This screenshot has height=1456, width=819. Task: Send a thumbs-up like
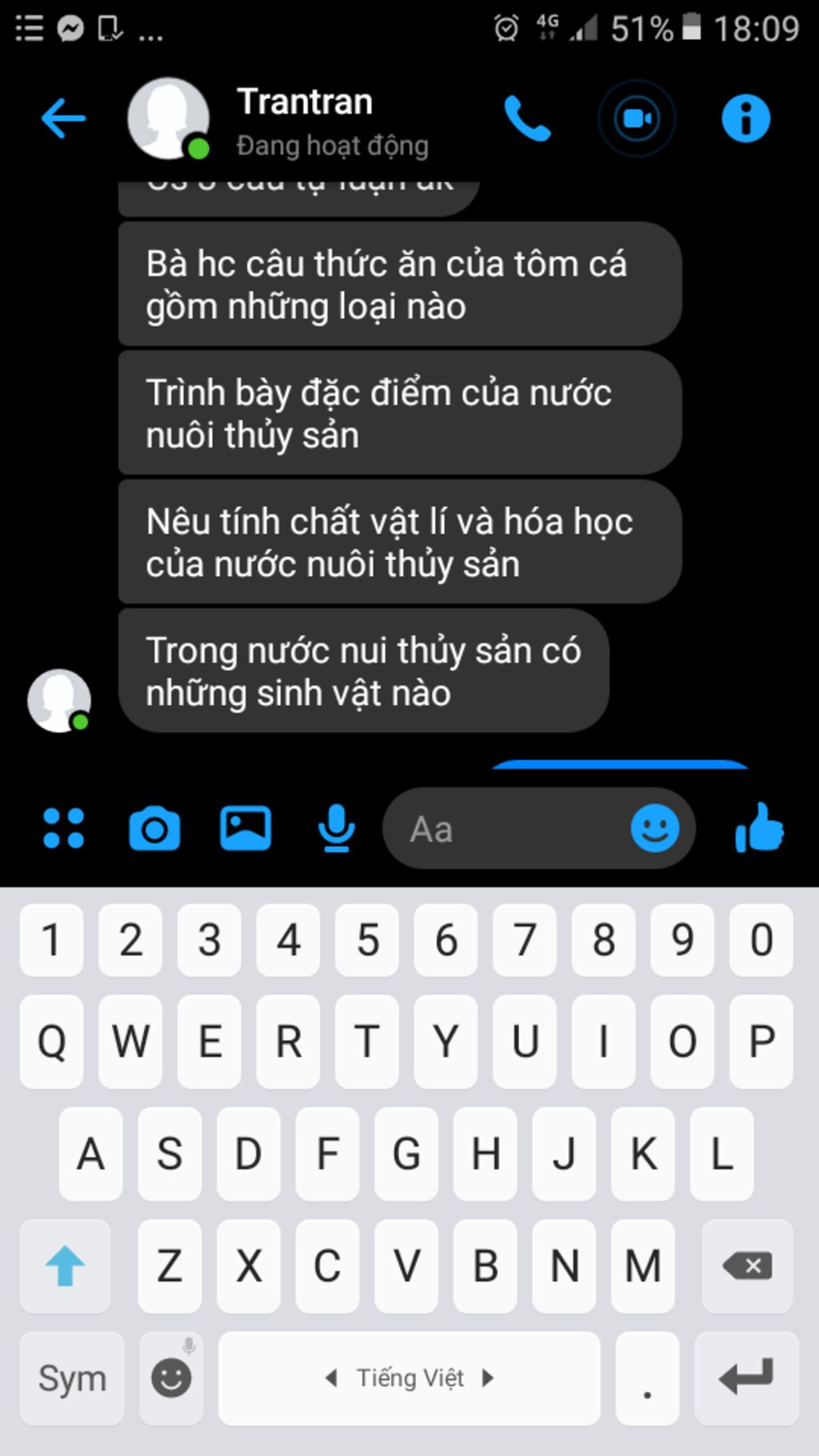tap(759, 829)
